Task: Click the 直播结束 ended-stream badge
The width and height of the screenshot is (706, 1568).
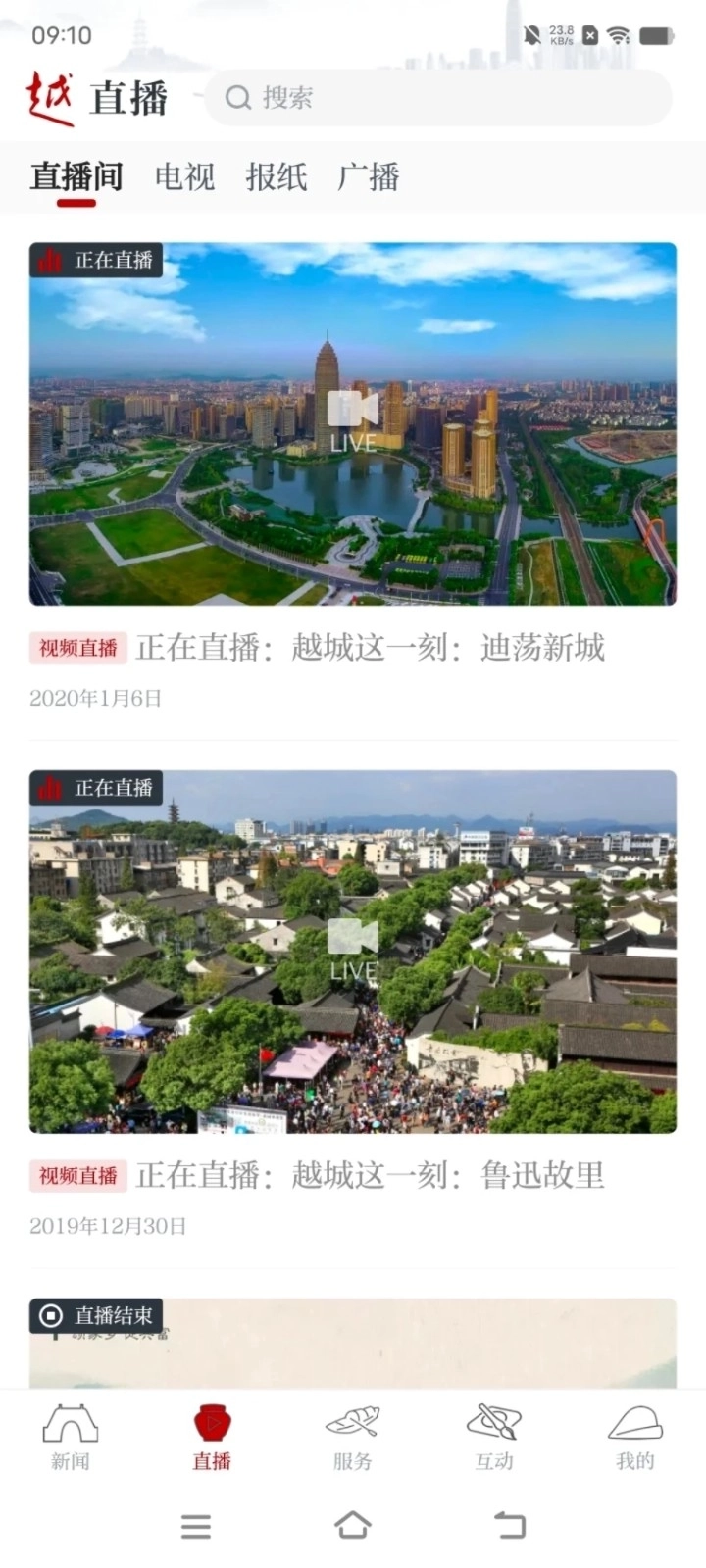Action: (x=98, y=1316)
